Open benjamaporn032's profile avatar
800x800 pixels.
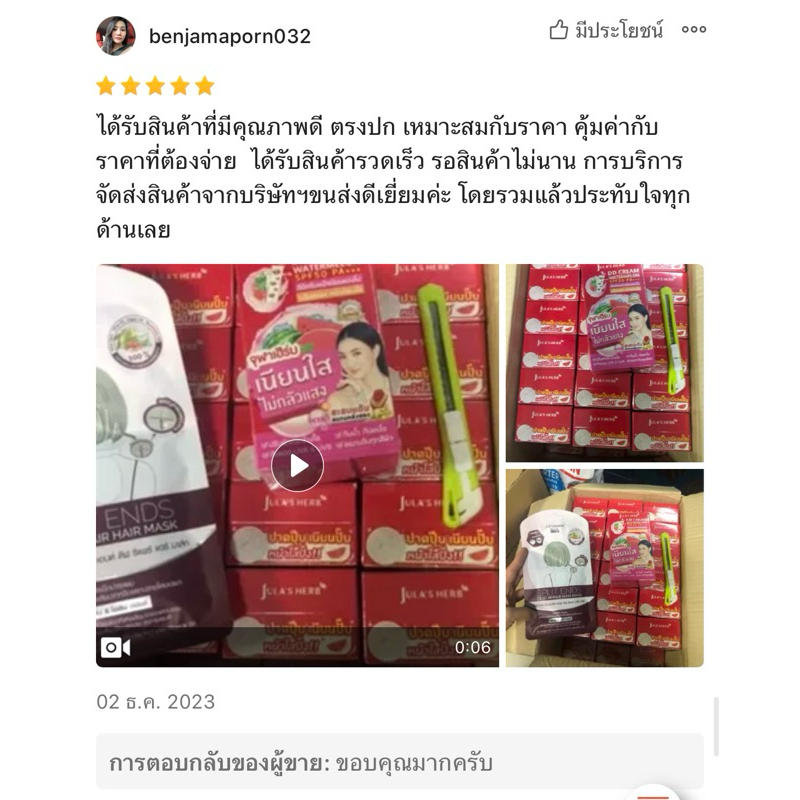[x=116, y=36]
